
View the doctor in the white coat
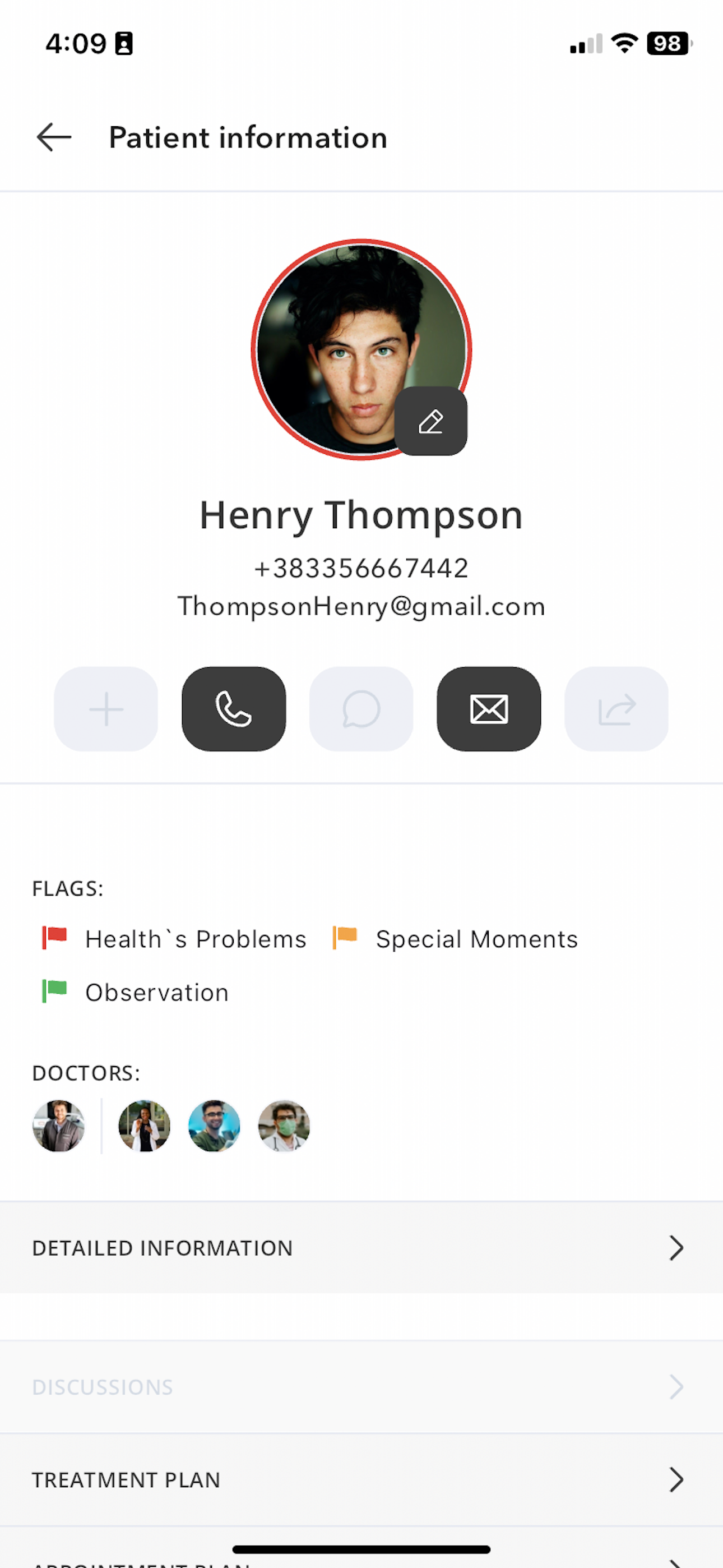click(x=144, y=1126)
